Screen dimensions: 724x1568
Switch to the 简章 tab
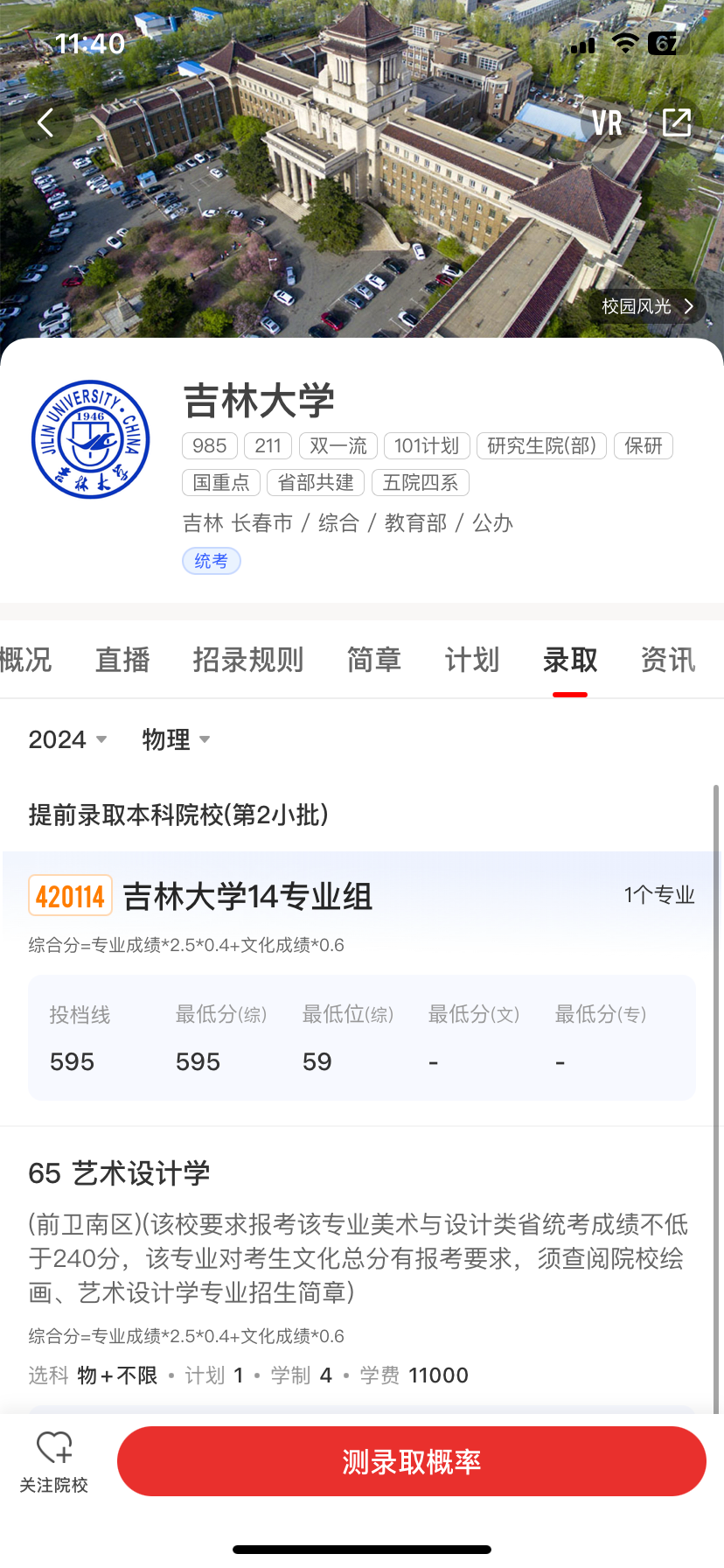374,660
